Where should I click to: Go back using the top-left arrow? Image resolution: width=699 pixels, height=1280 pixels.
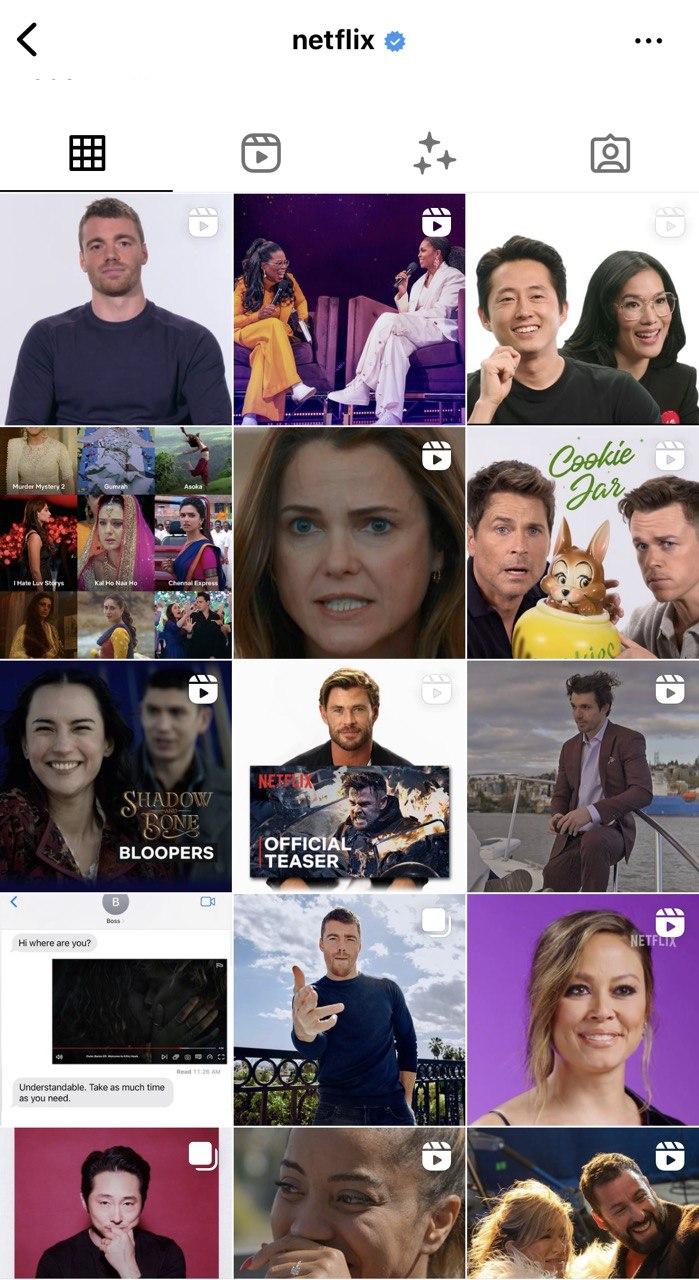click(x=27, y=40)
